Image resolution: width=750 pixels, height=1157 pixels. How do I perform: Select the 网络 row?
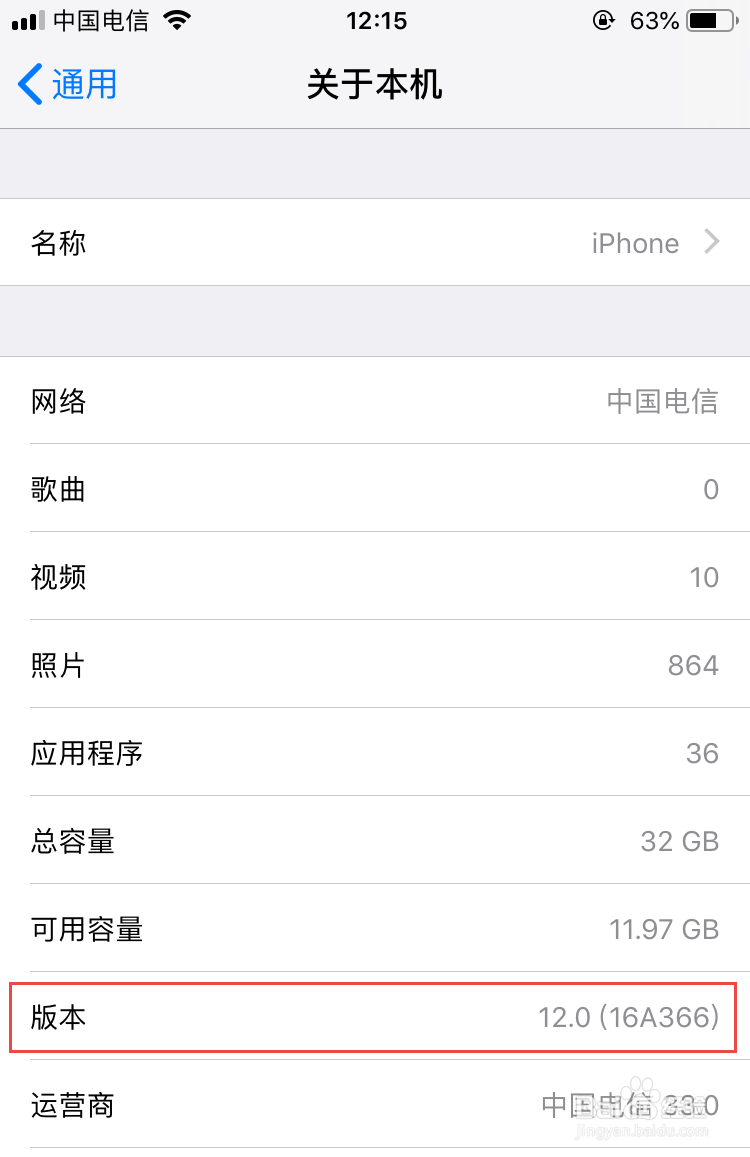tap(375, 401)
